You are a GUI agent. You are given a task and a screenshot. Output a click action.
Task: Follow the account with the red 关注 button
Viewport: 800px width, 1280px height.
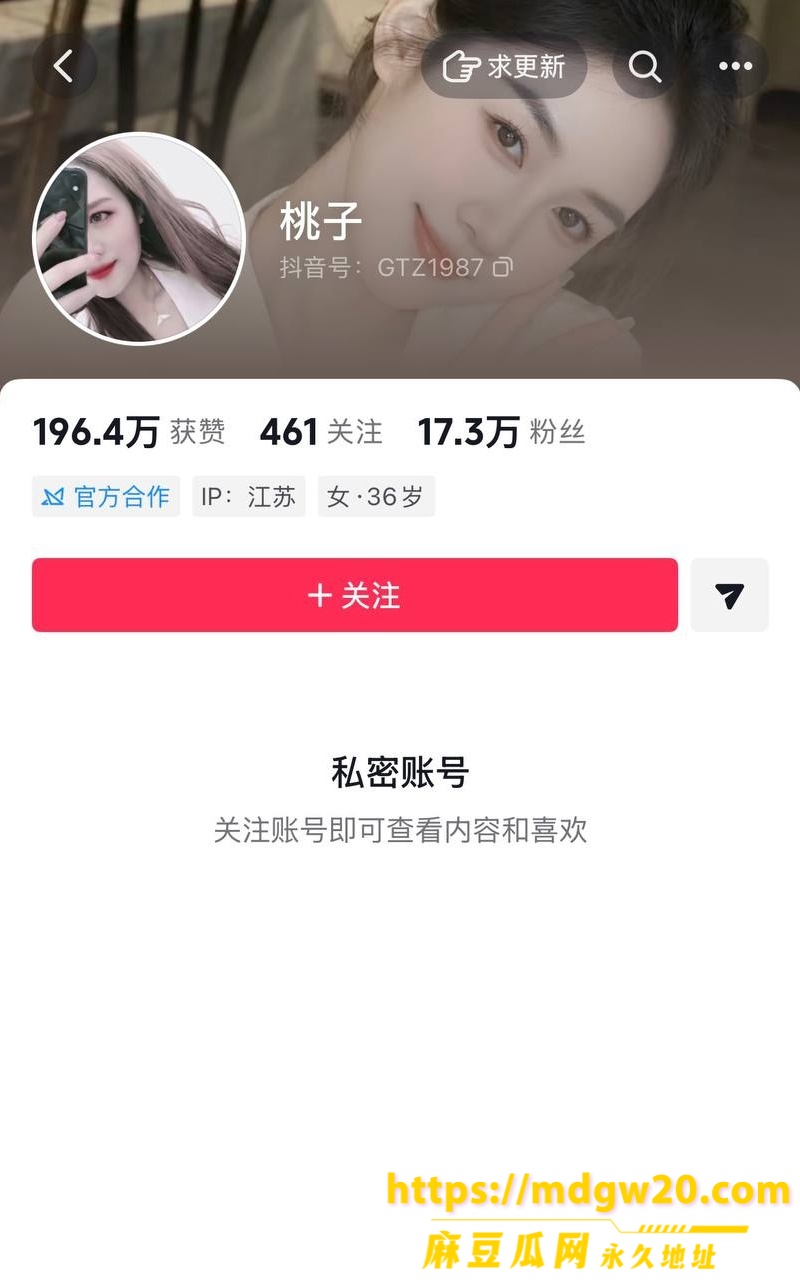tap(355, 595)
